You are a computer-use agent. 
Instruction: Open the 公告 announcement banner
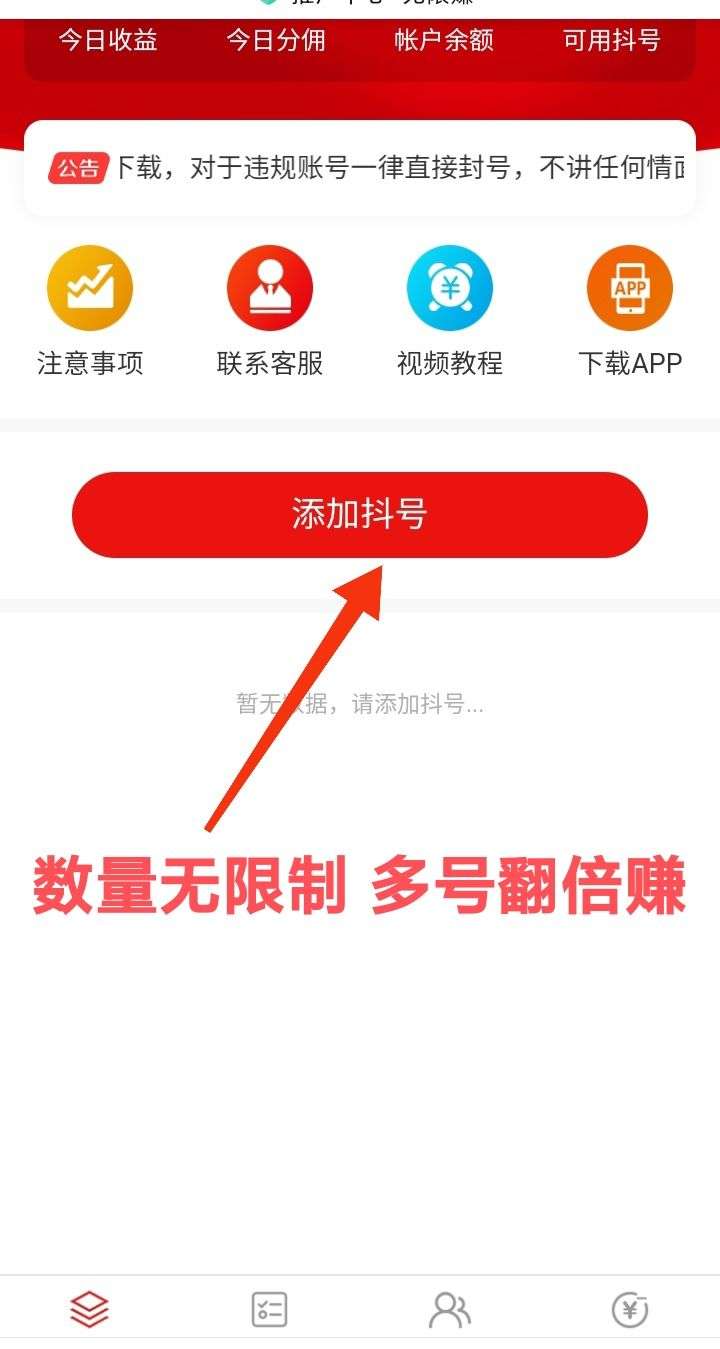[360, 168]
